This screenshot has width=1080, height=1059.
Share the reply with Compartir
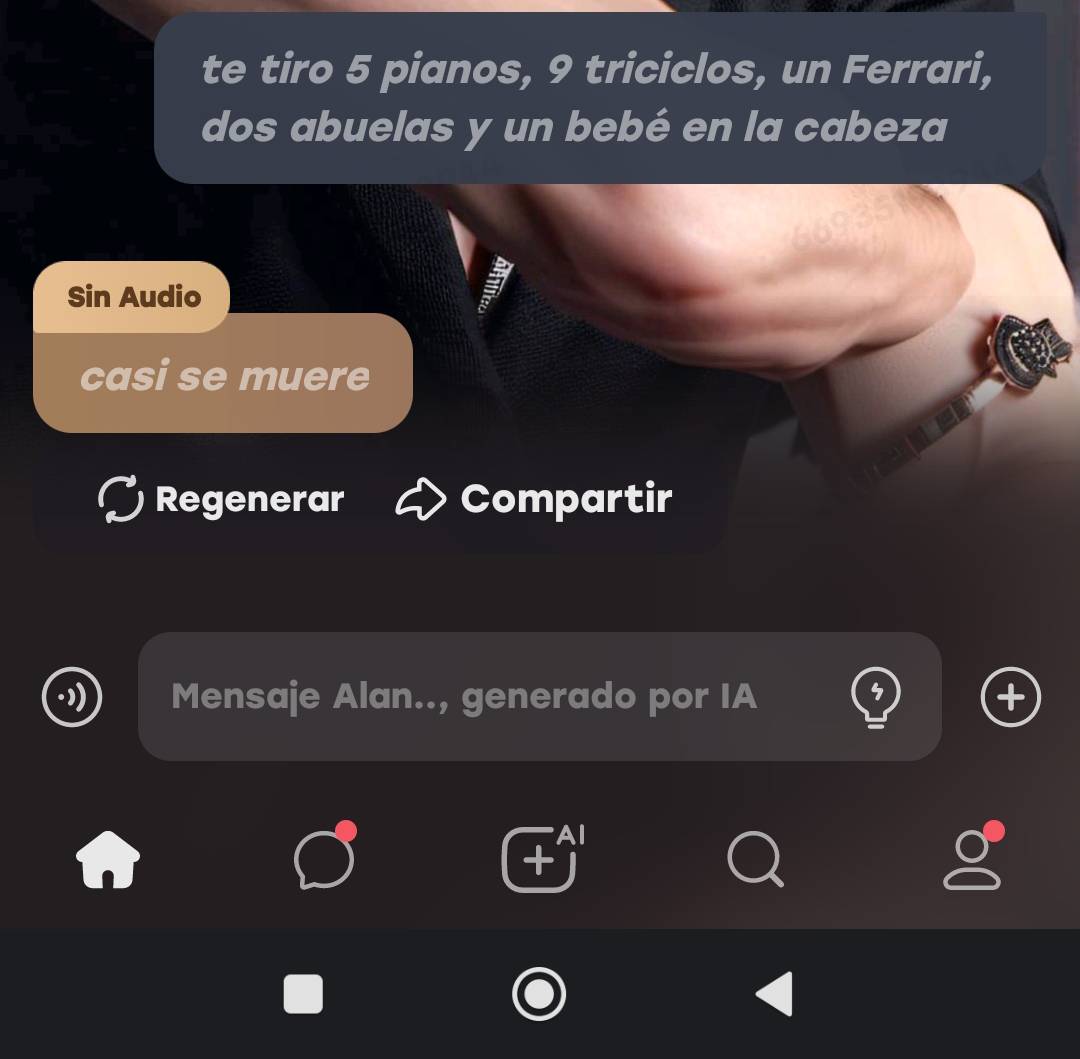[534, 499]
